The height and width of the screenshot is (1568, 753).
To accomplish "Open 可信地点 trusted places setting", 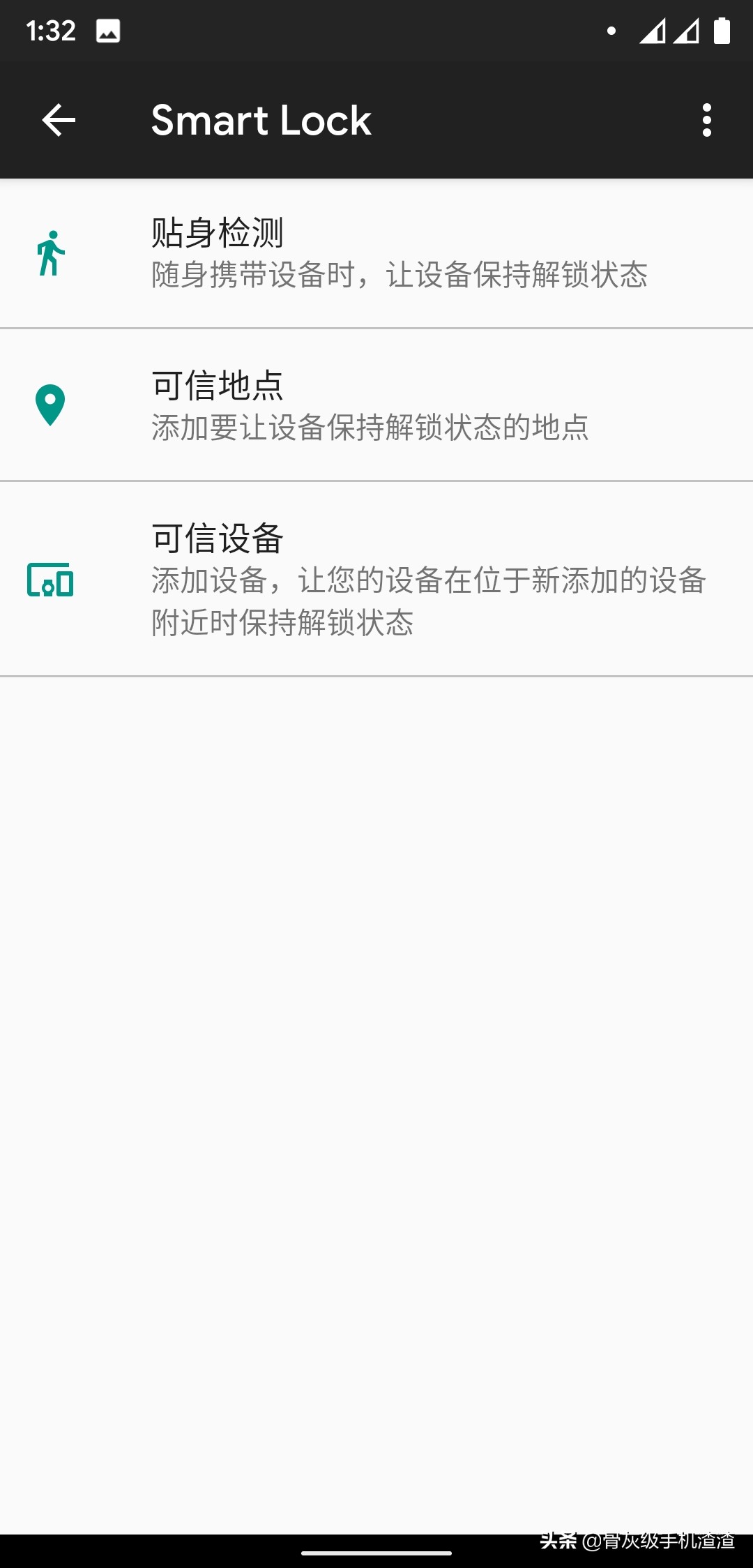I will (x=376, y=405).
